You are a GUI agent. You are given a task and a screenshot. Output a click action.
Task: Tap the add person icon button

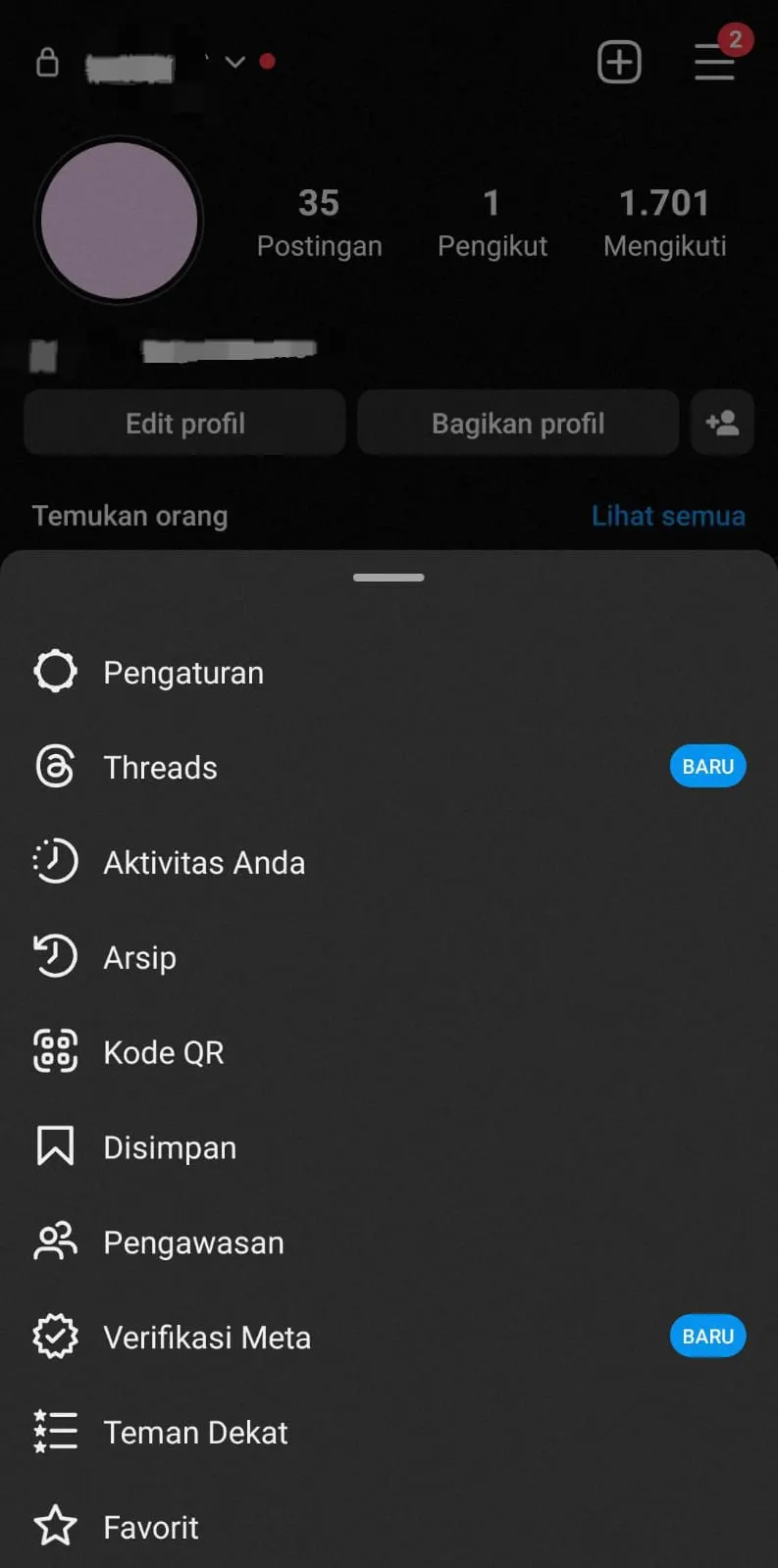pyautogui.click(x=722, y=424)
